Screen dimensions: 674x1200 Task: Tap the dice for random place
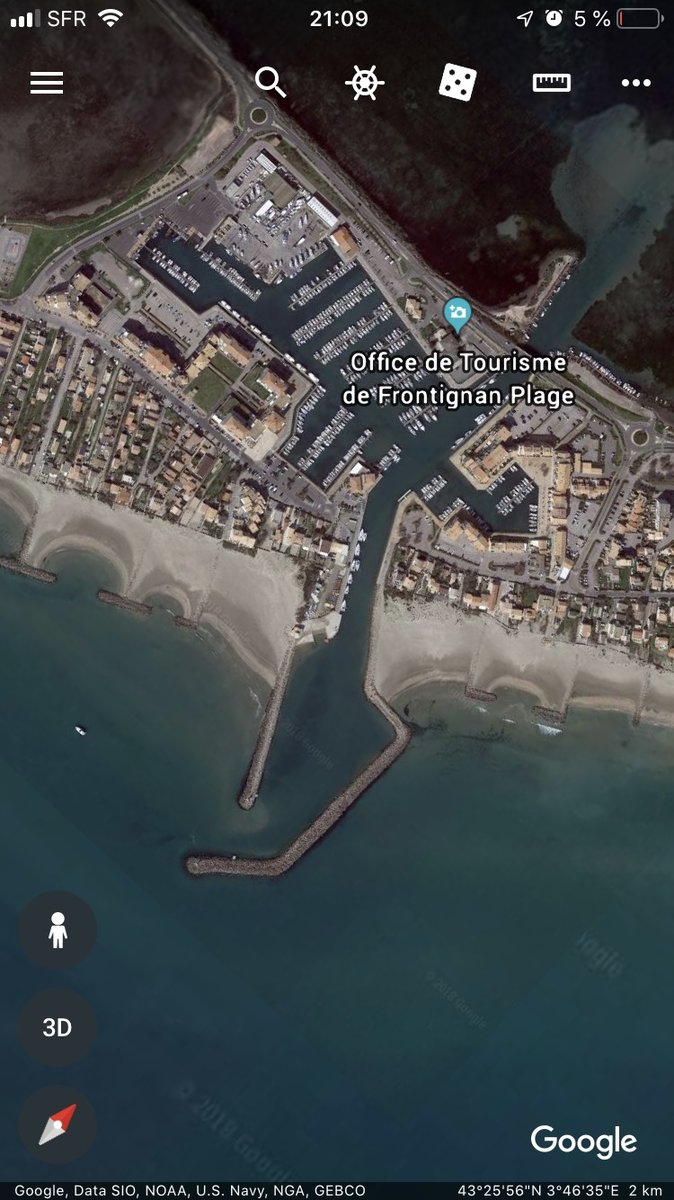click(457, 83)
